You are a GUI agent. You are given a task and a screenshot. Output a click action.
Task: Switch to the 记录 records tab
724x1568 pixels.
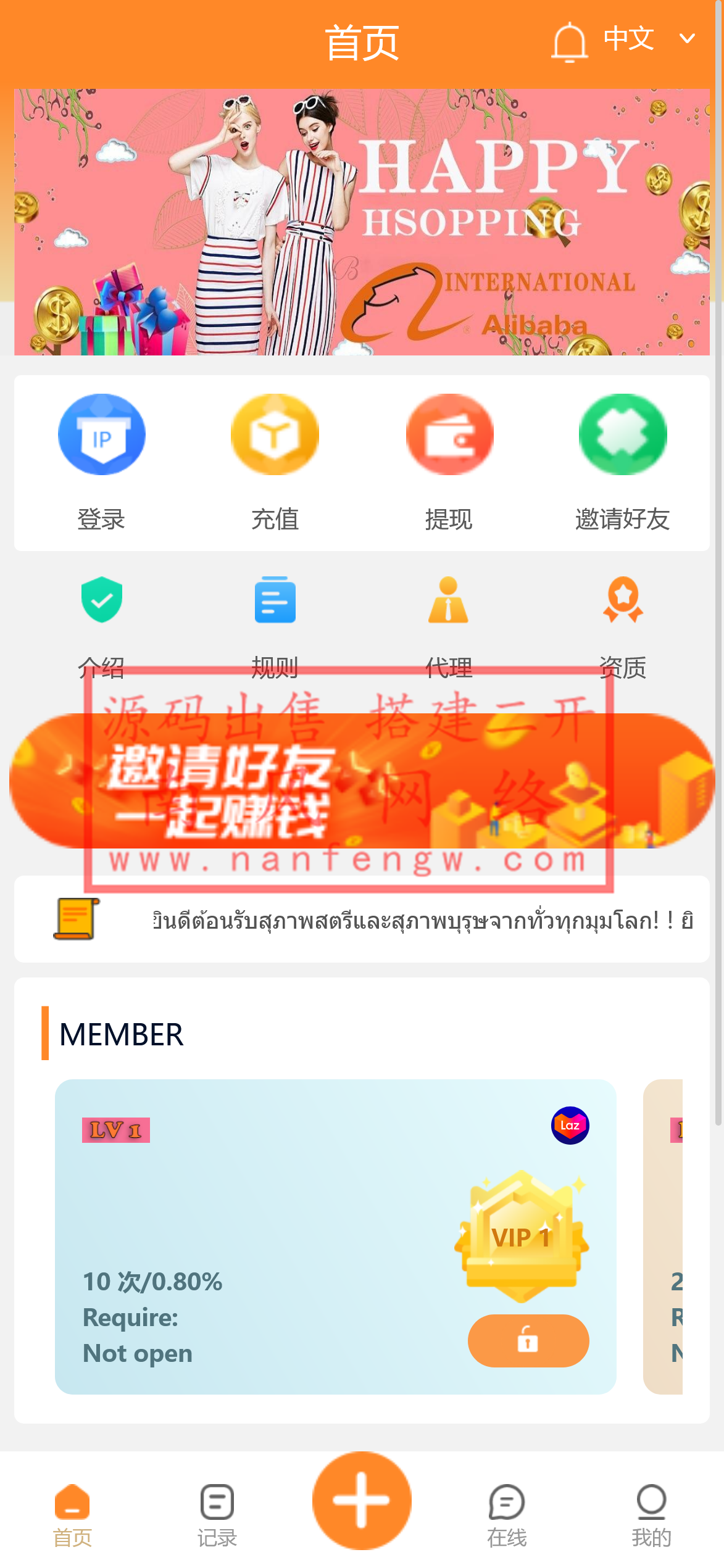217,1516
